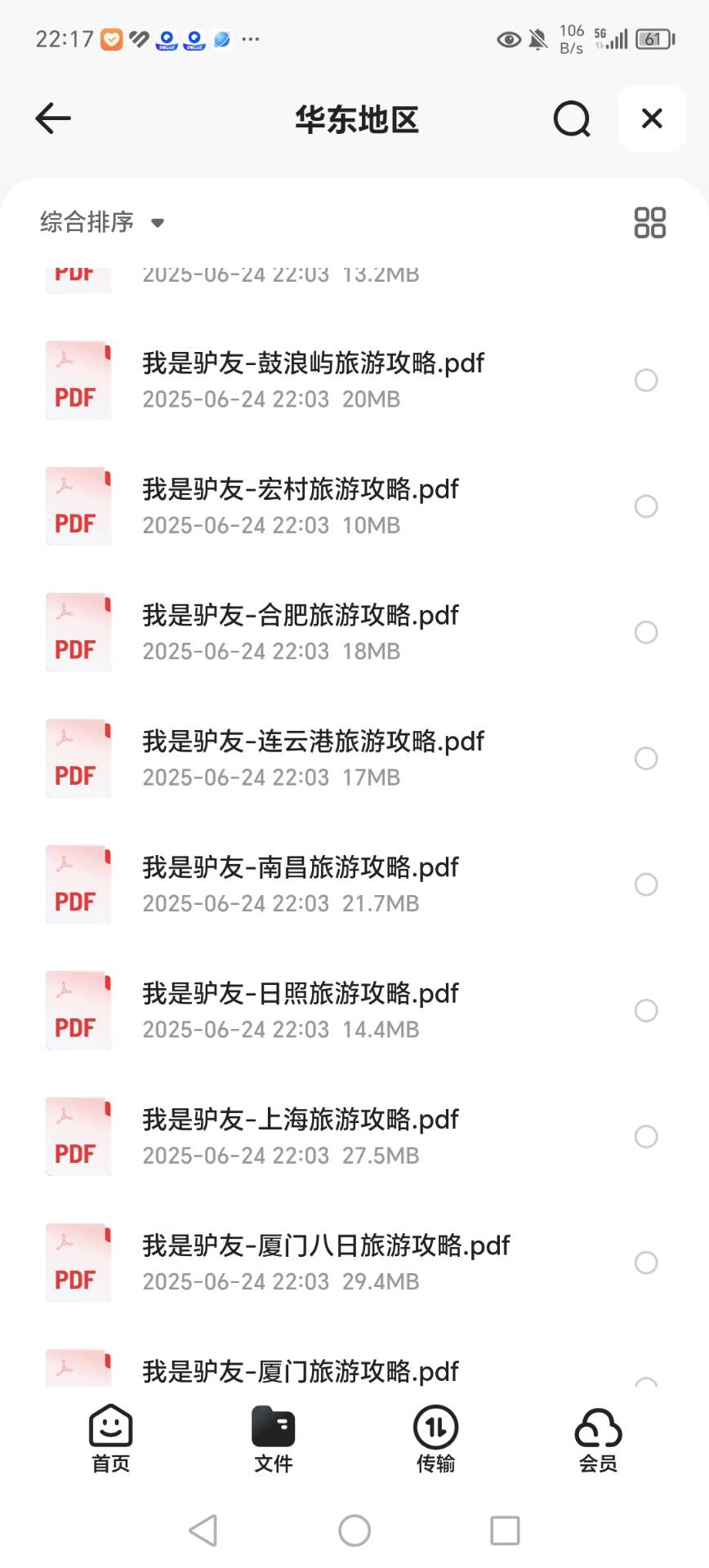Select the 连云港旅游攻略 file checkbox
Image resolution: width=709 pixels, height=1568 pixels.
tap(645, 759)
